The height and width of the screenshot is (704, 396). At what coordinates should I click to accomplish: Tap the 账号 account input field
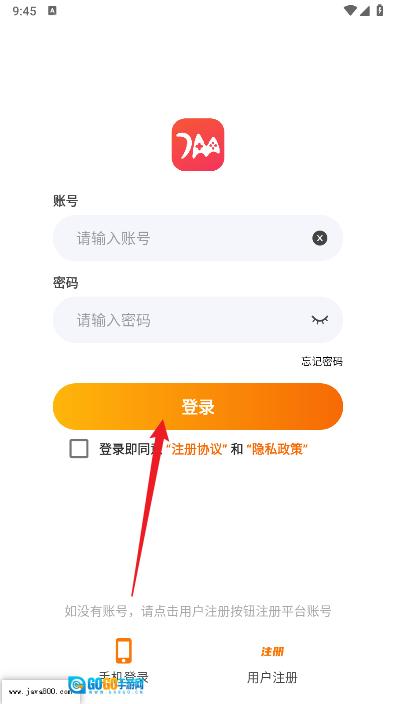pos(198,238)
